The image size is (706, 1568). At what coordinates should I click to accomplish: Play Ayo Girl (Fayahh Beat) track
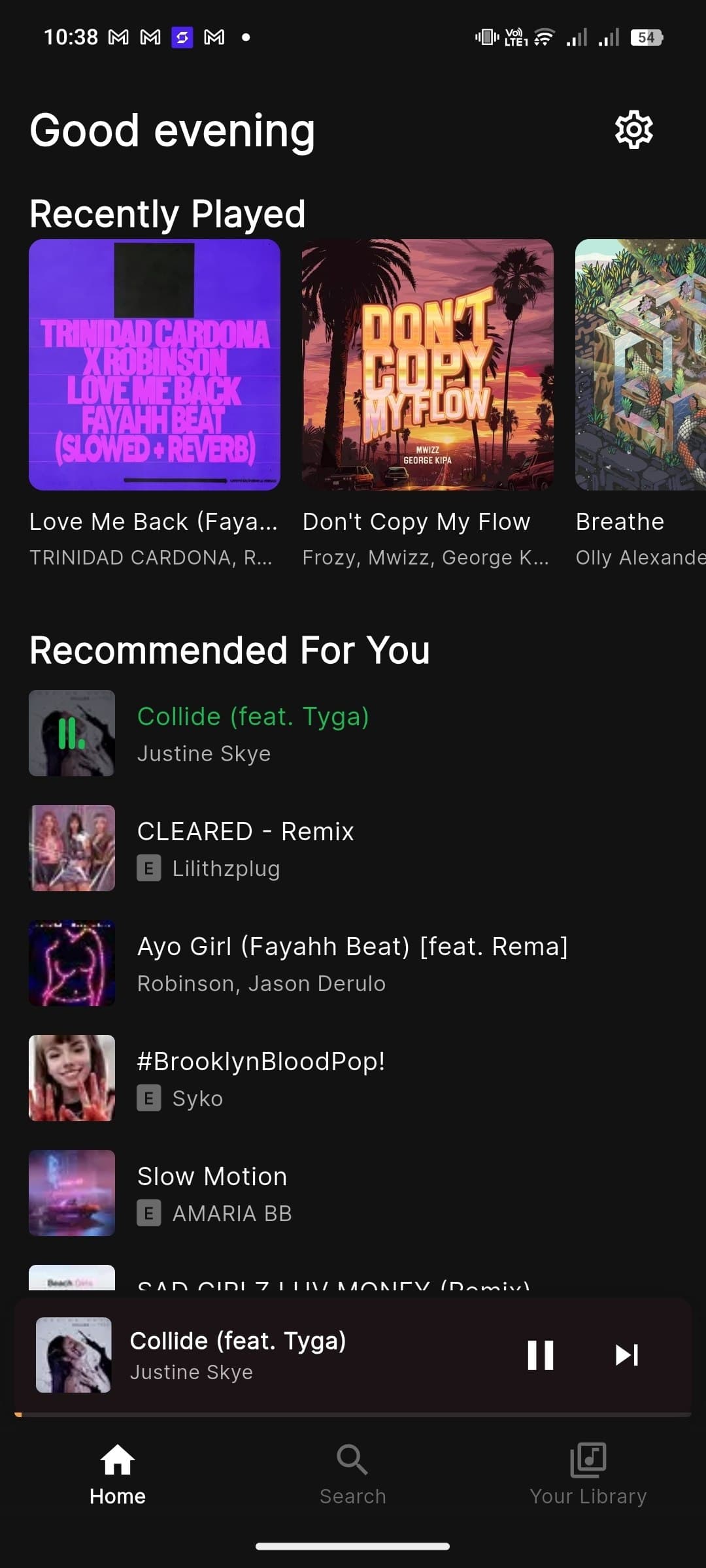tap(352, 963)
